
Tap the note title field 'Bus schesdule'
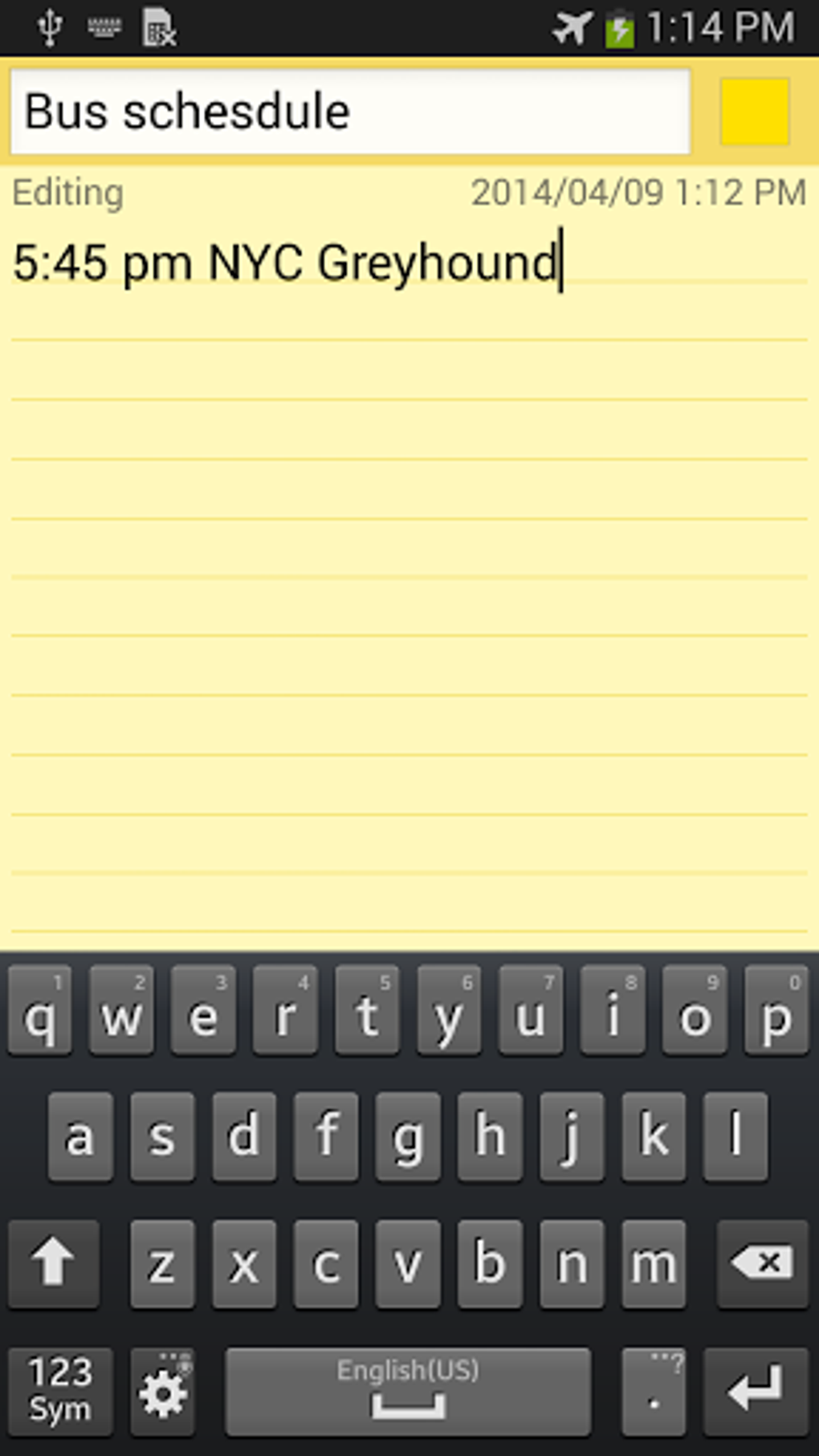click(350, 112)
